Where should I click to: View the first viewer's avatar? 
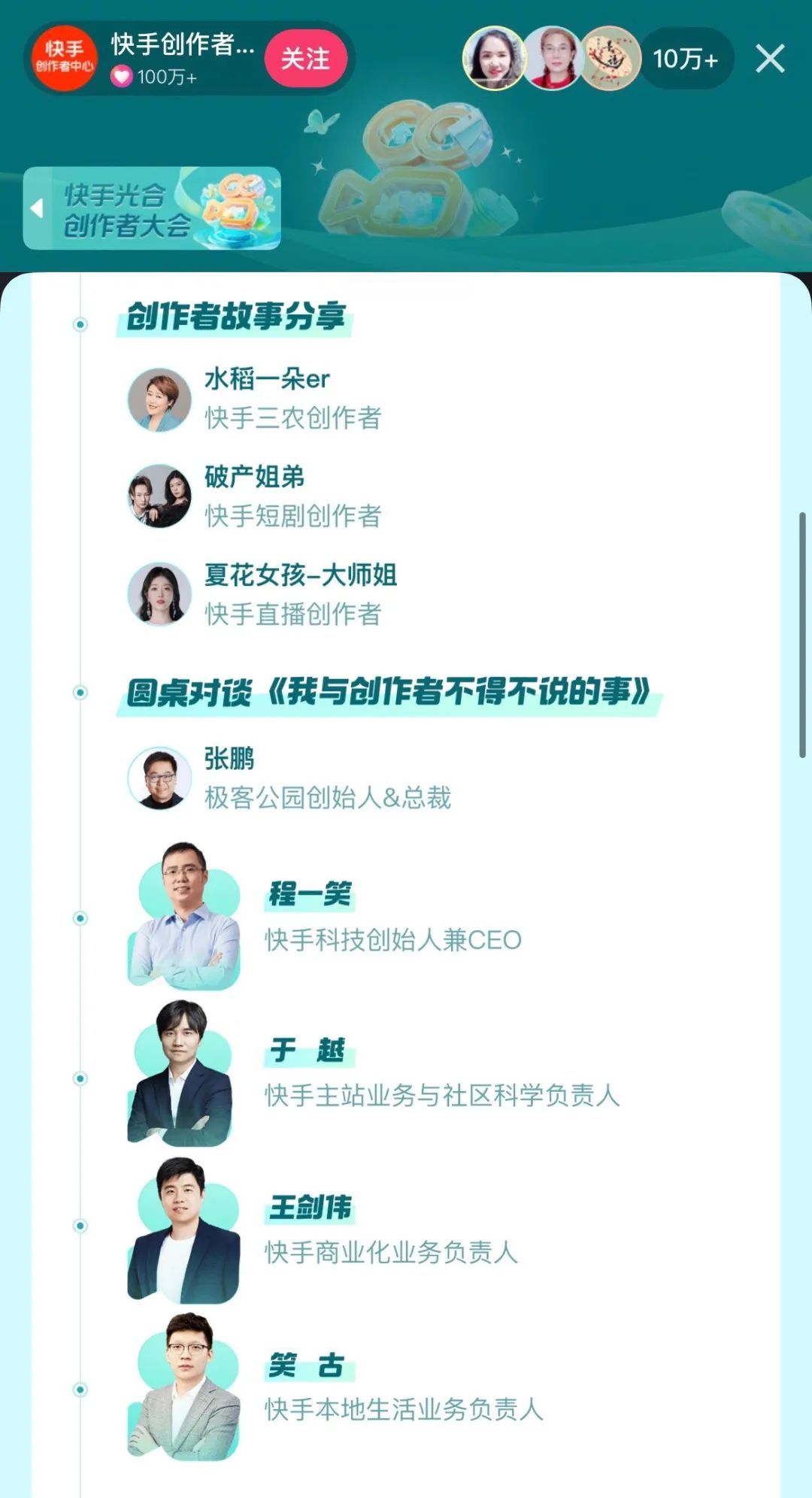click(493, 59)
